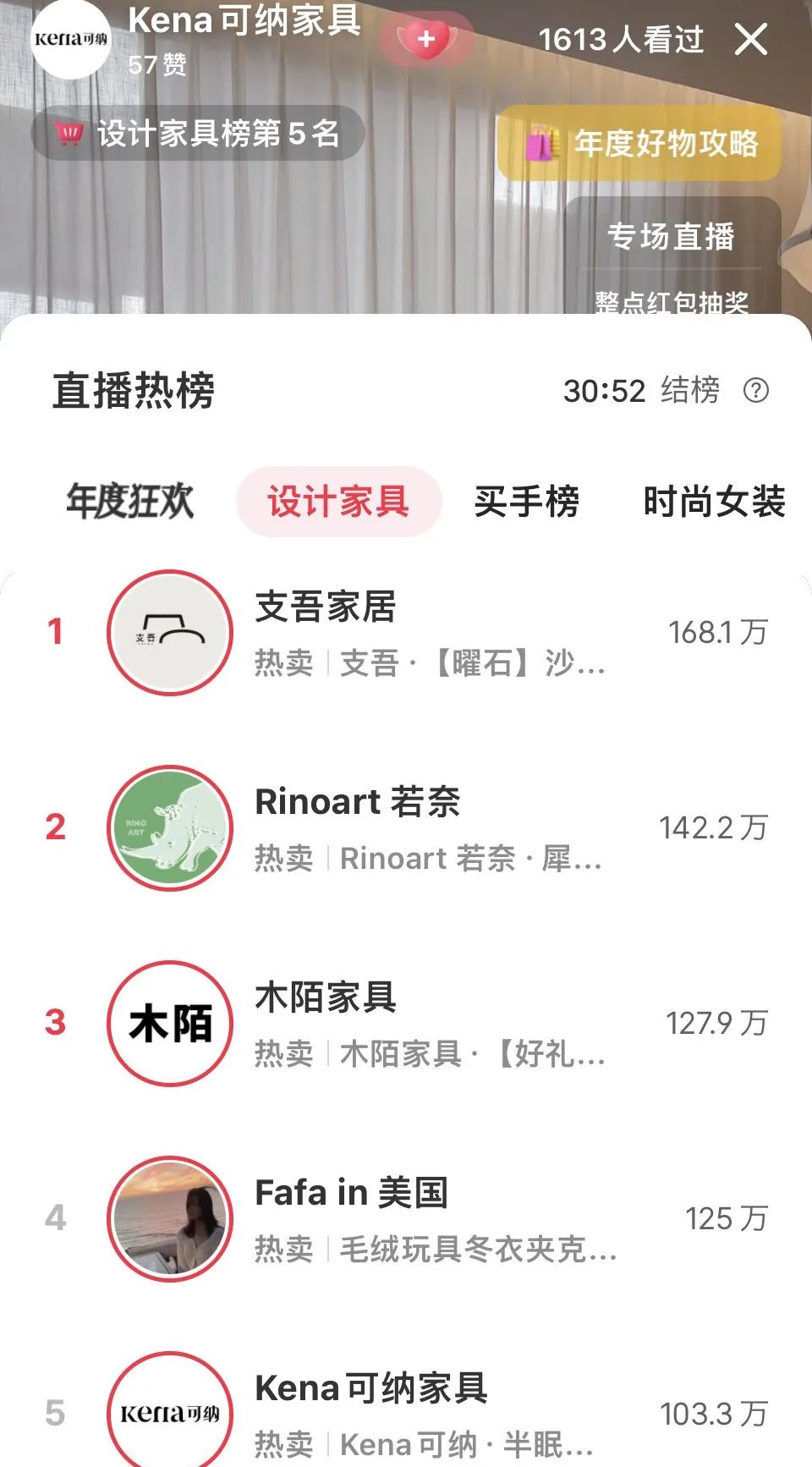The image size is (812, 1467).
Task: Open the 年度好物攻略 banner
Action: [x=639, y=143]
